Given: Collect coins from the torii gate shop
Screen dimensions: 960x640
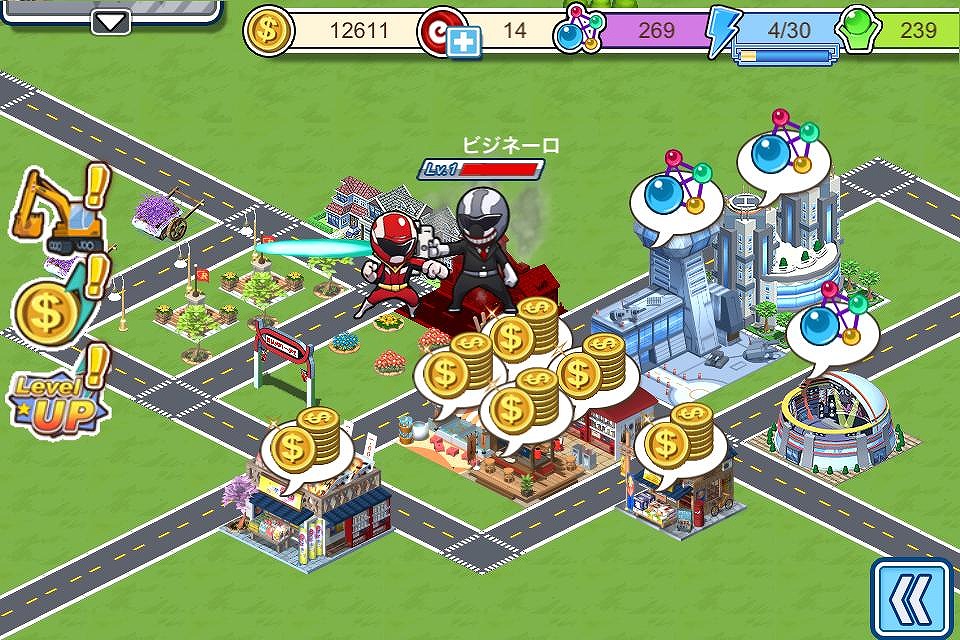Looking at the screenshot, I should coord(306,444).
